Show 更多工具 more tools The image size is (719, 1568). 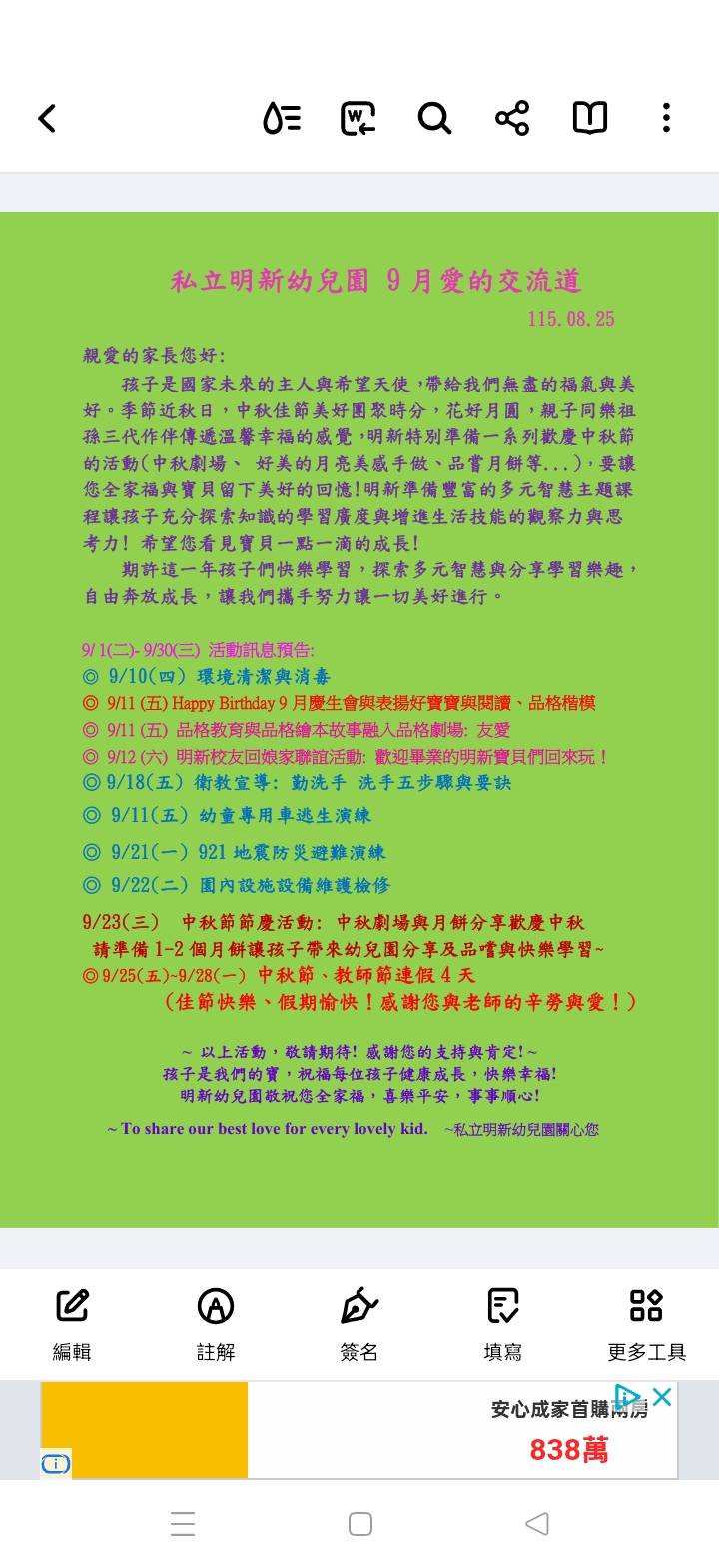pyautogui.click(x=647, y=1325)
